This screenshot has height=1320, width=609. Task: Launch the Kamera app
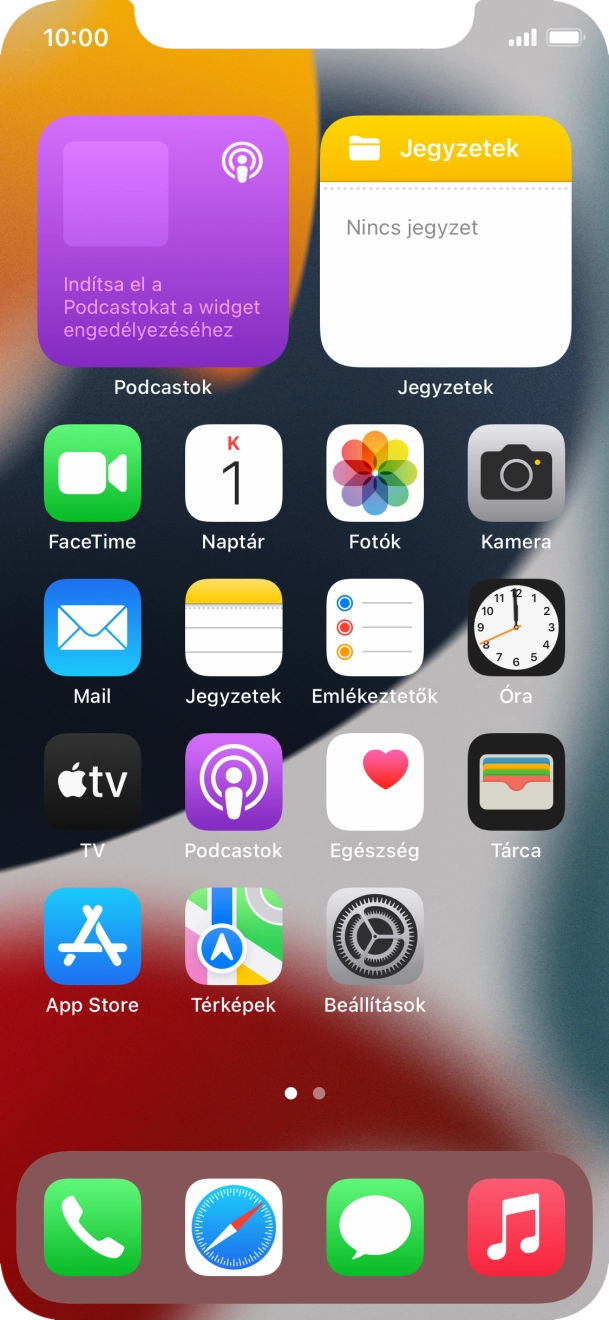(516, 473)
